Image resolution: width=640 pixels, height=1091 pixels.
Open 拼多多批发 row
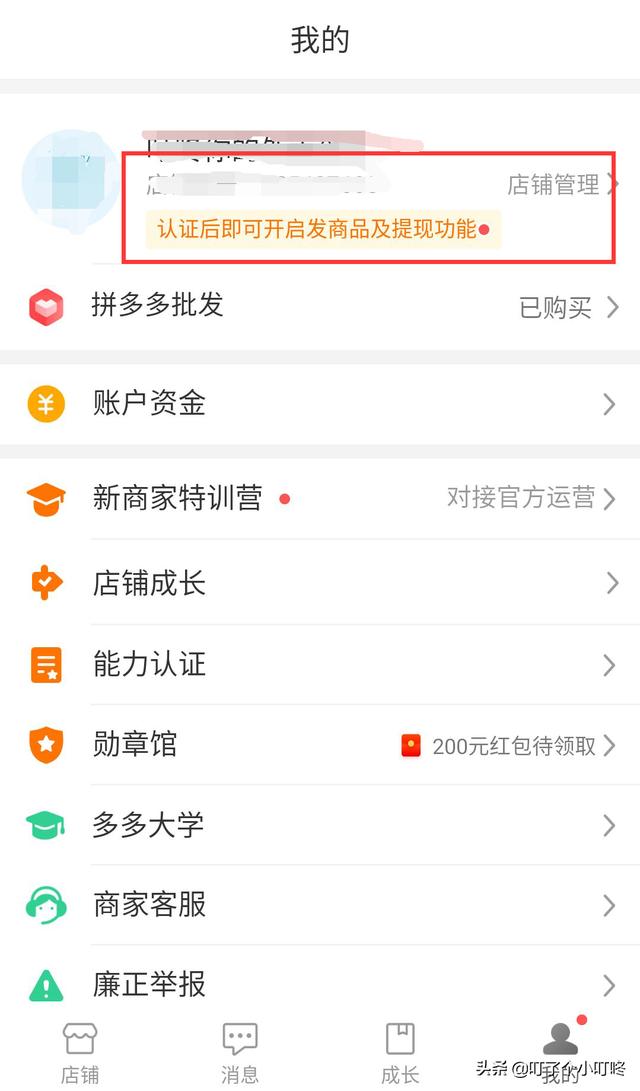[320, 307]
